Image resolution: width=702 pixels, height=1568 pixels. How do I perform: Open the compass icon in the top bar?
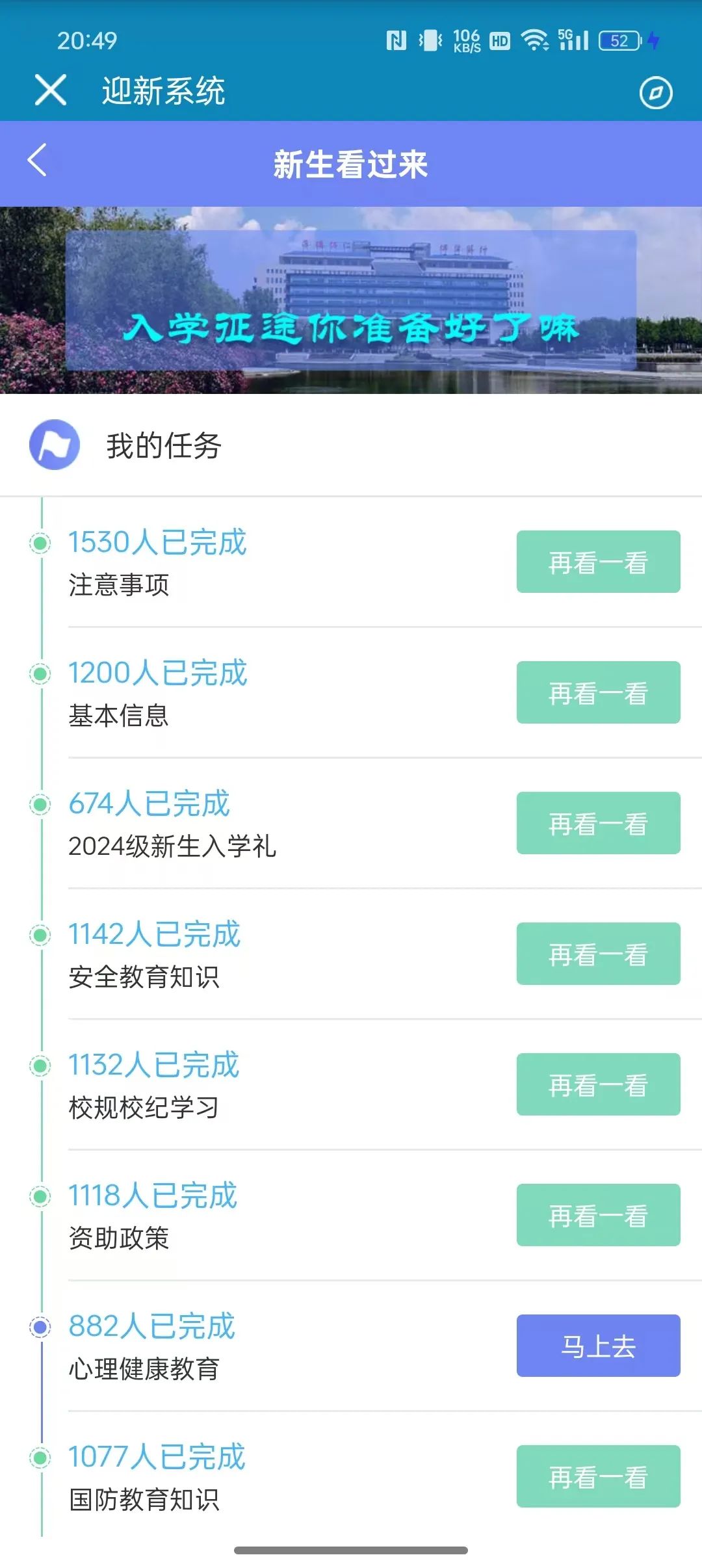coord(655,93)
